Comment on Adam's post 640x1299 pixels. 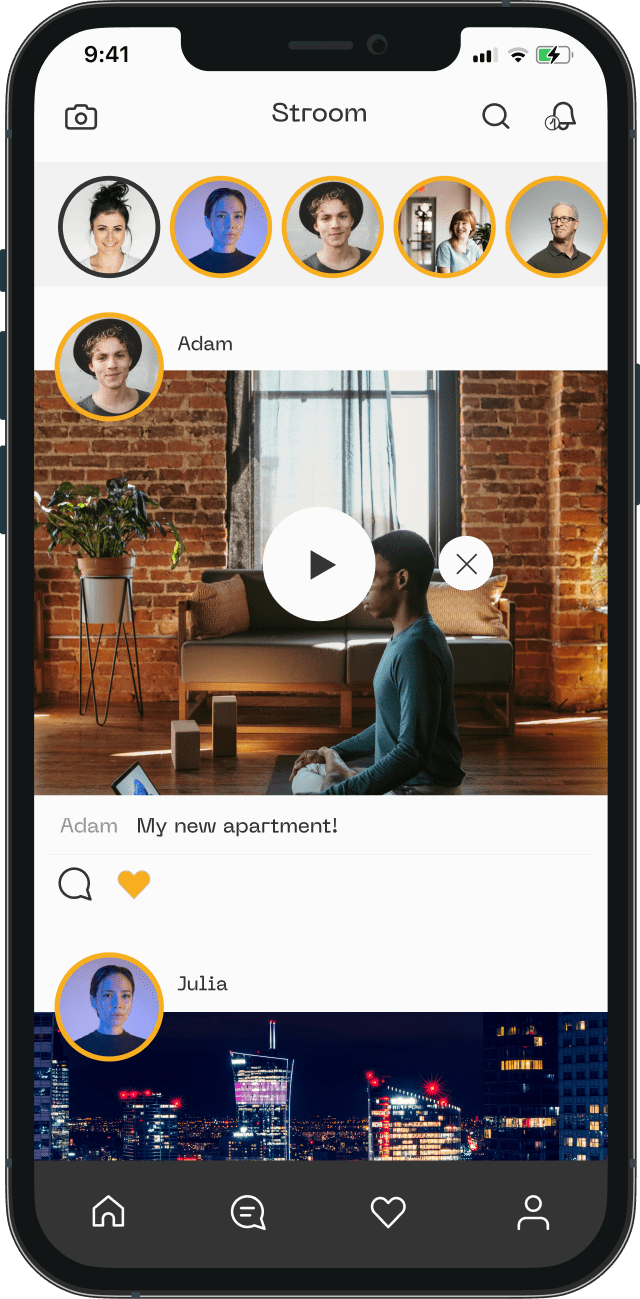click(x=75, y=884)
